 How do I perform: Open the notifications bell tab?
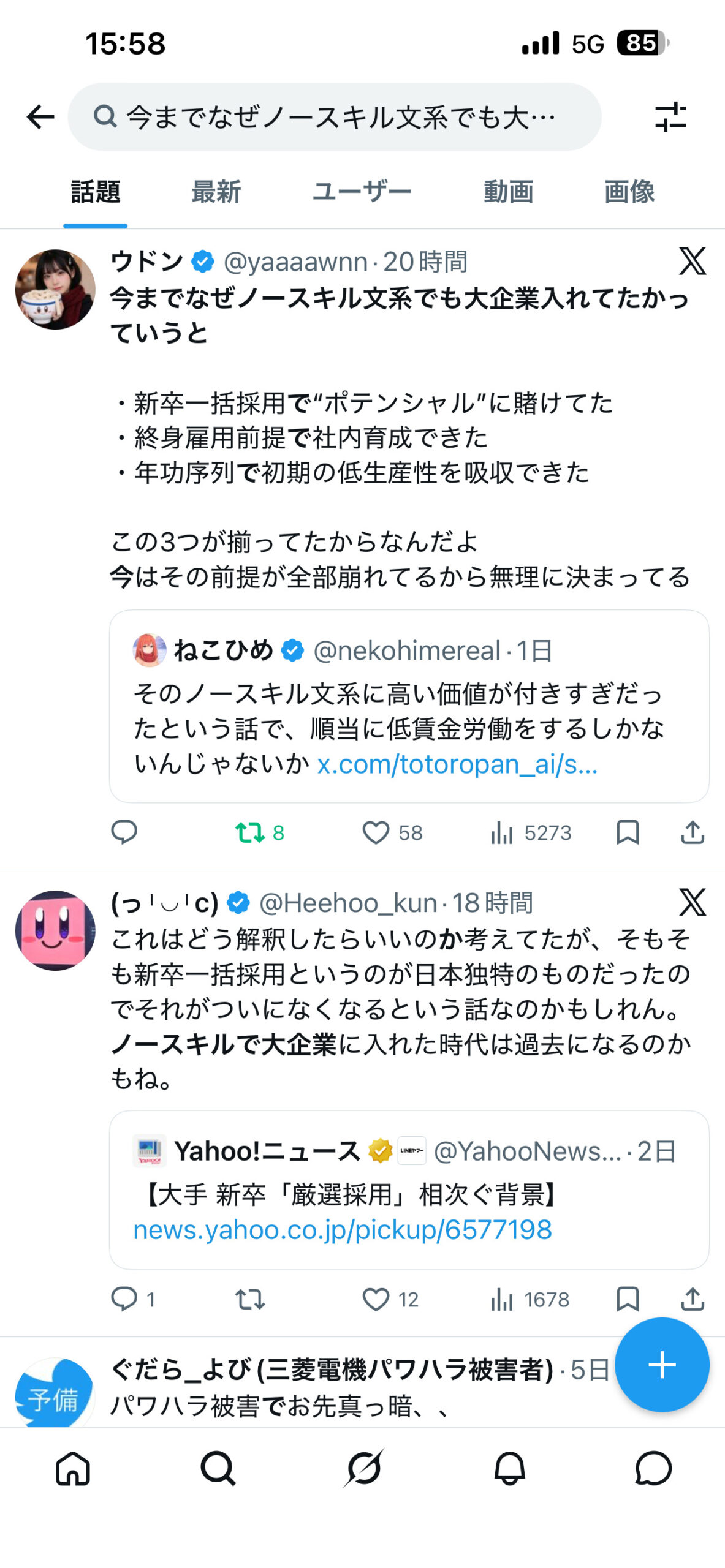tap(509, 1469)
